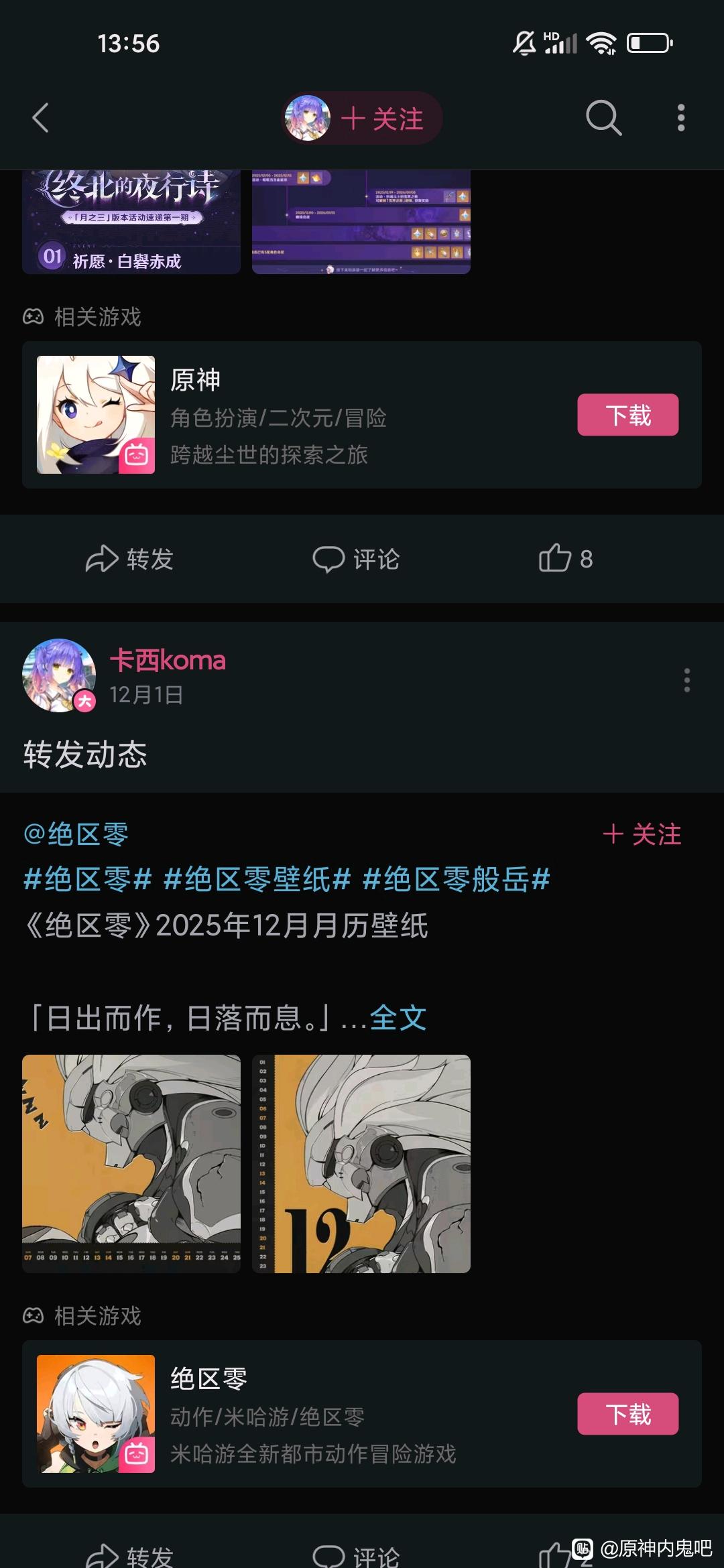The image size is (724, 1568).
Task: Comment on the 原神 post
Action: 356,559
